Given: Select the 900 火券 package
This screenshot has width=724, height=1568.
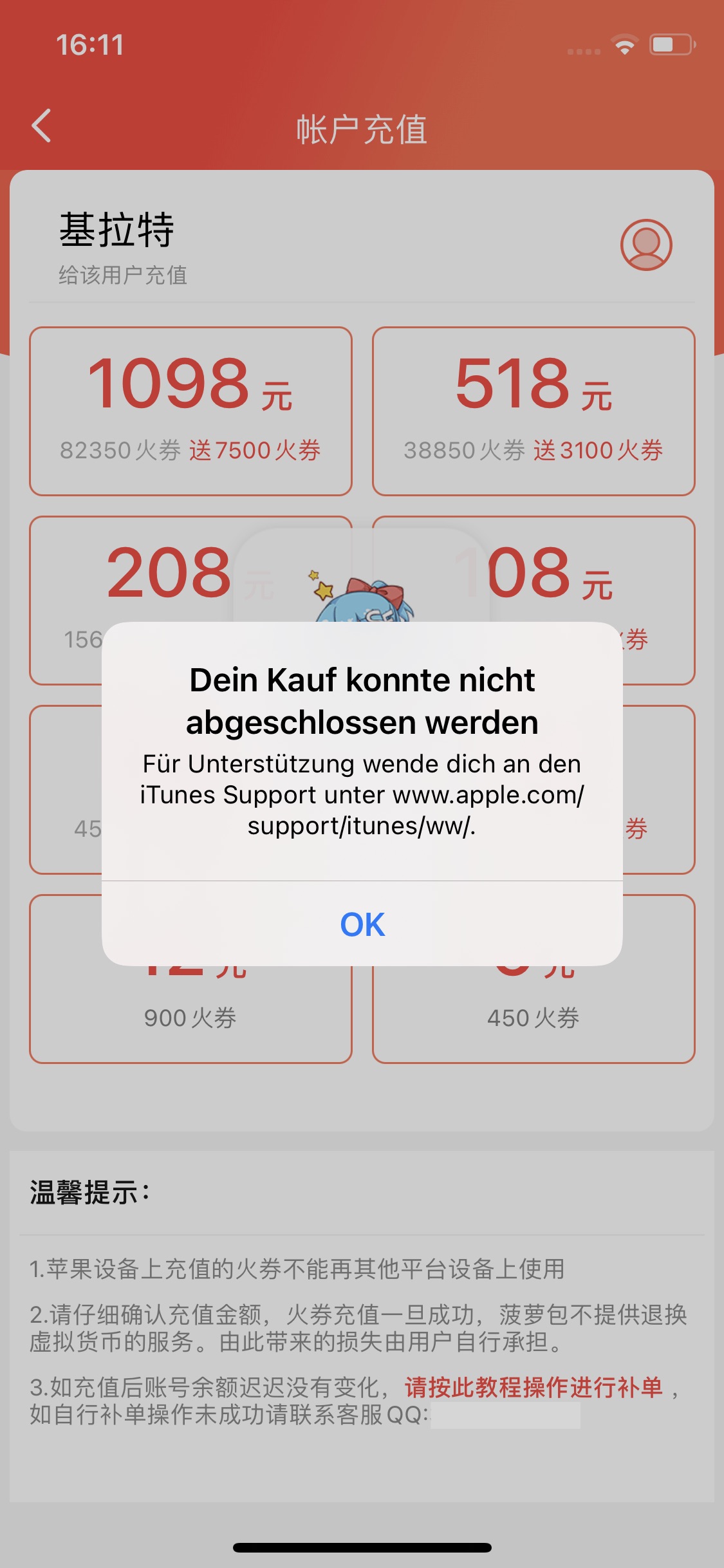Looking at the screenshot, I should pyautogui.click(x=190, y=1017).
